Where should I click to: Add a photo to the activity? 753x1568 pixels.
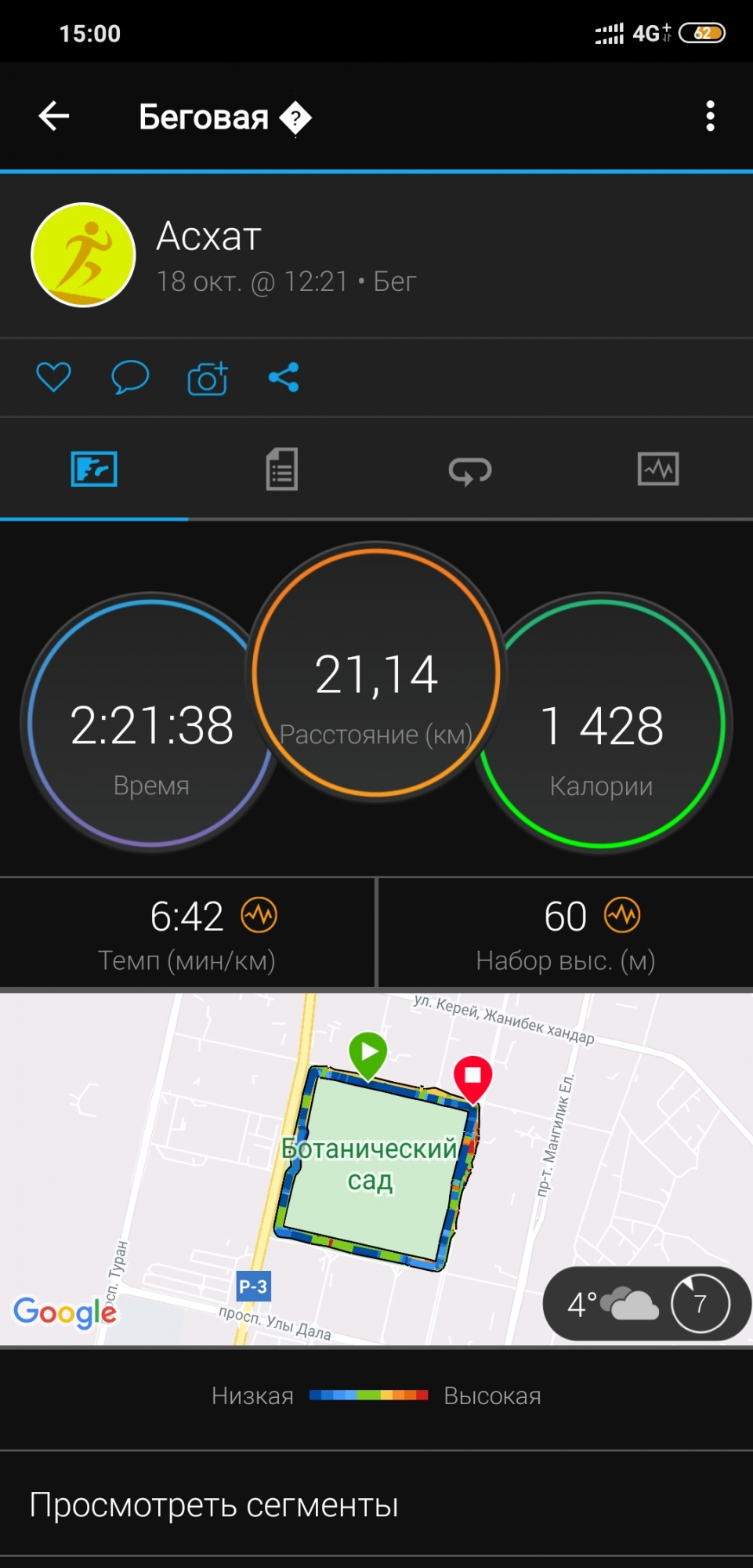(x=208, y=378)
